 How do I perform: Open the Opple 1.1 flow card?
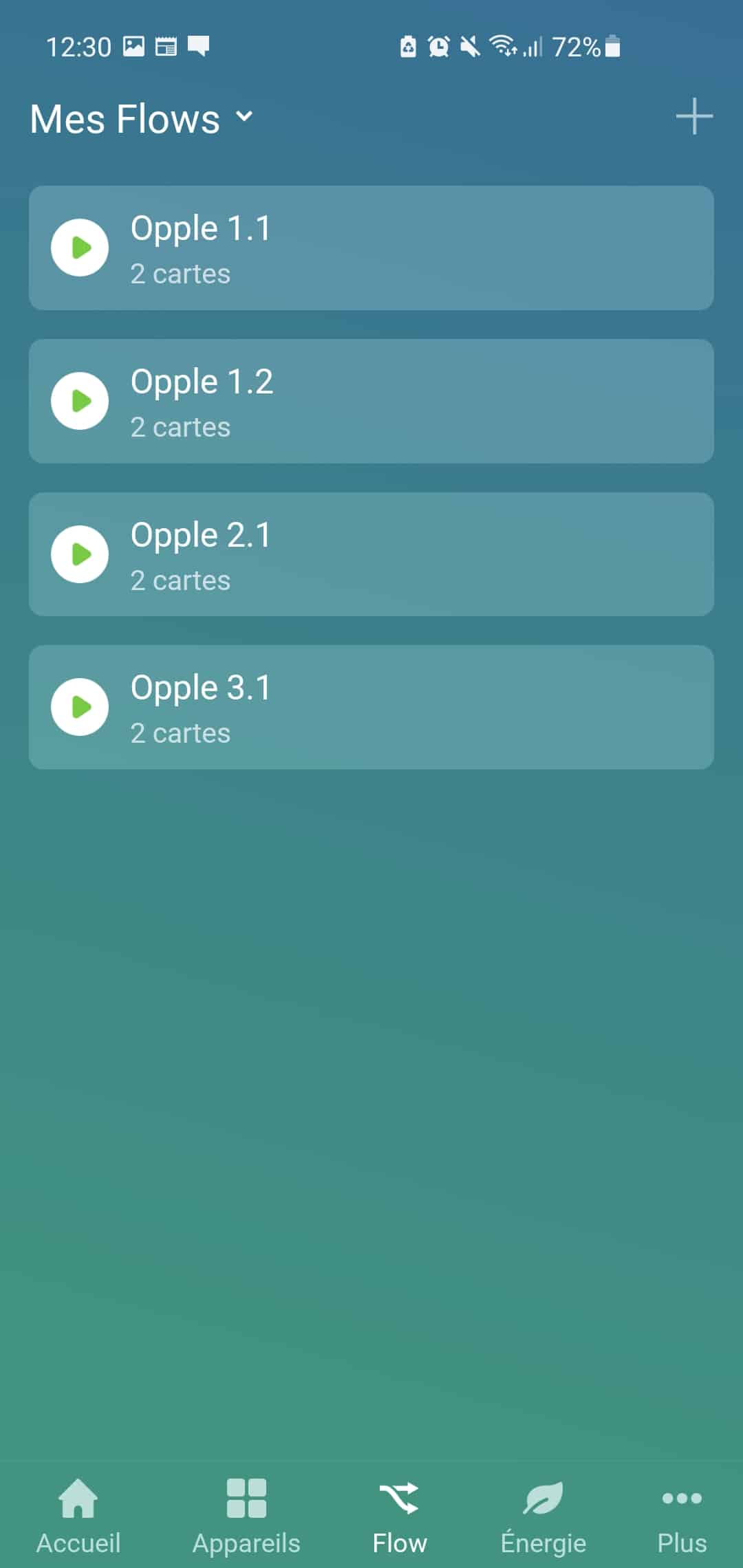click(x=371, y=248)
